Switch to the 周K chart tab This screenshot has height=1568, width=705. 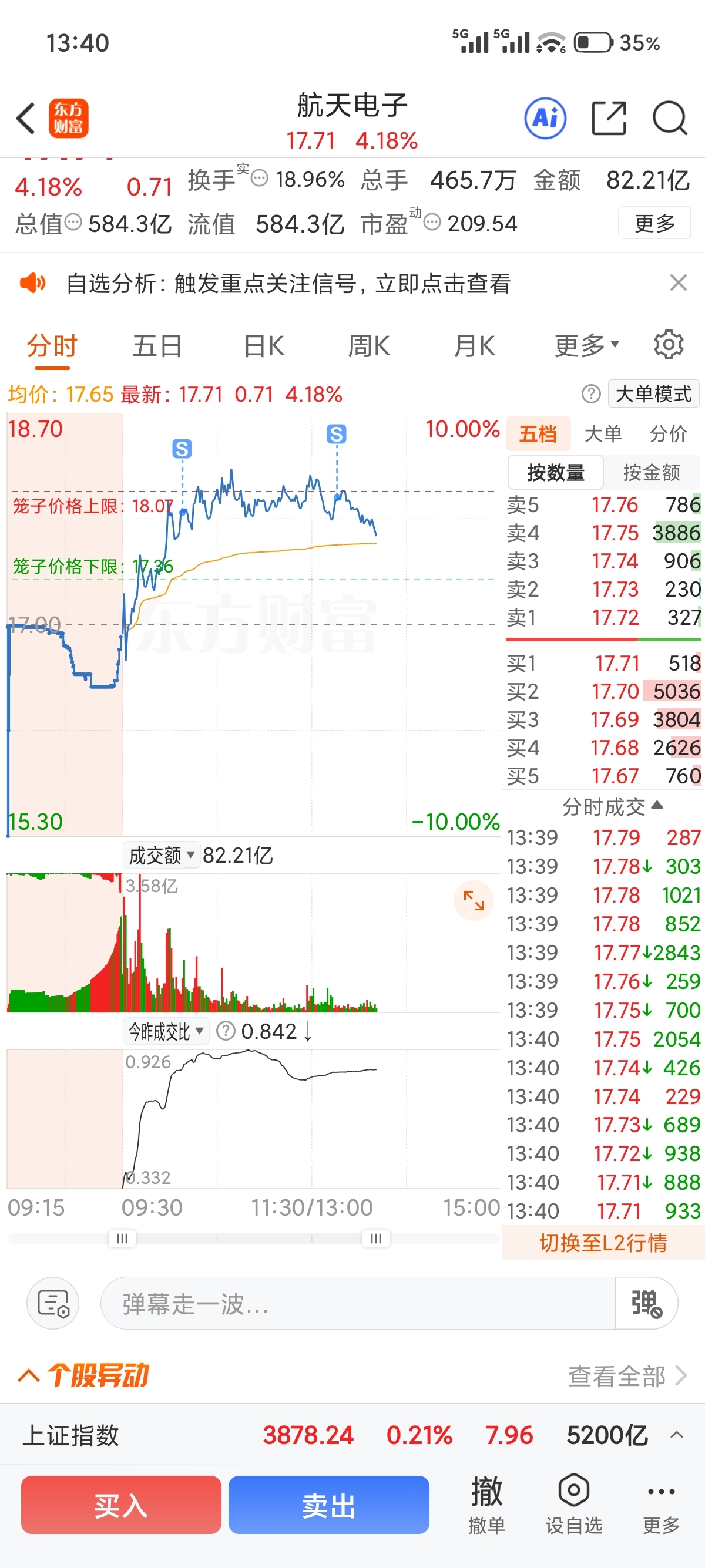click(368, 346)
